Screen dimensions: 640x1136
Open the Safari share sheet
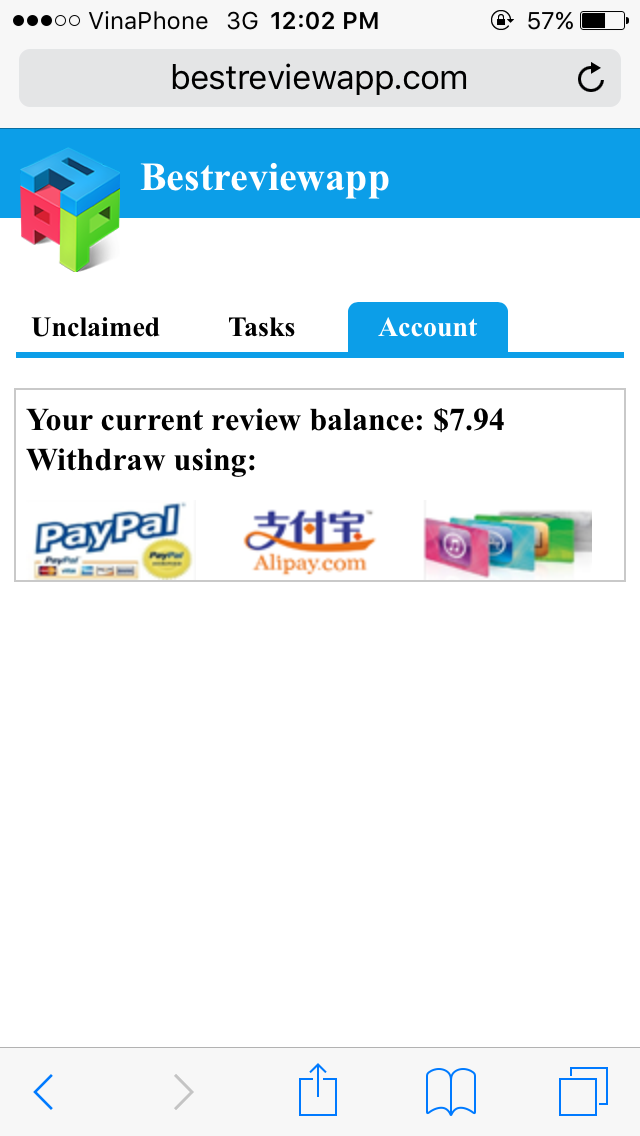(x=318, y=1089)
